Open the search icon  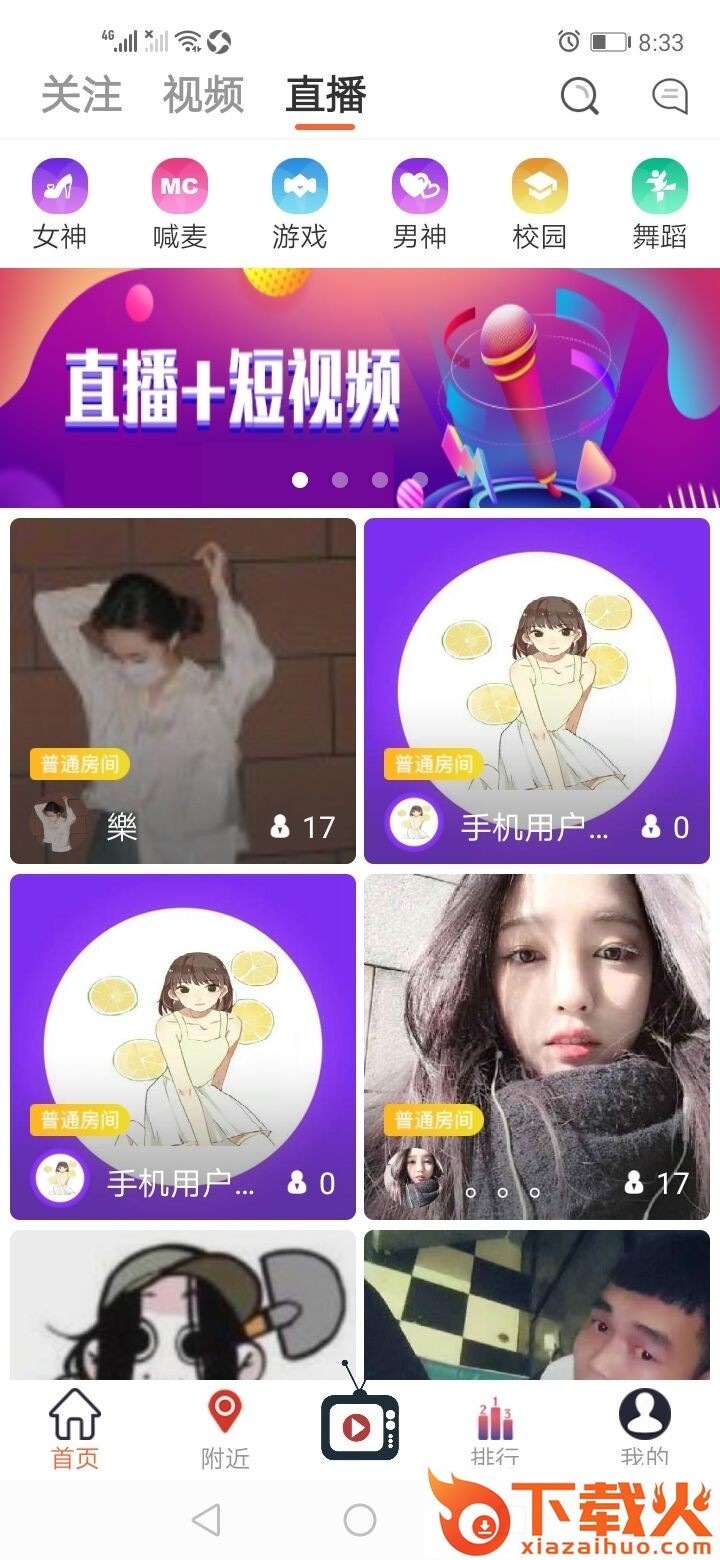tap(579, 96)
